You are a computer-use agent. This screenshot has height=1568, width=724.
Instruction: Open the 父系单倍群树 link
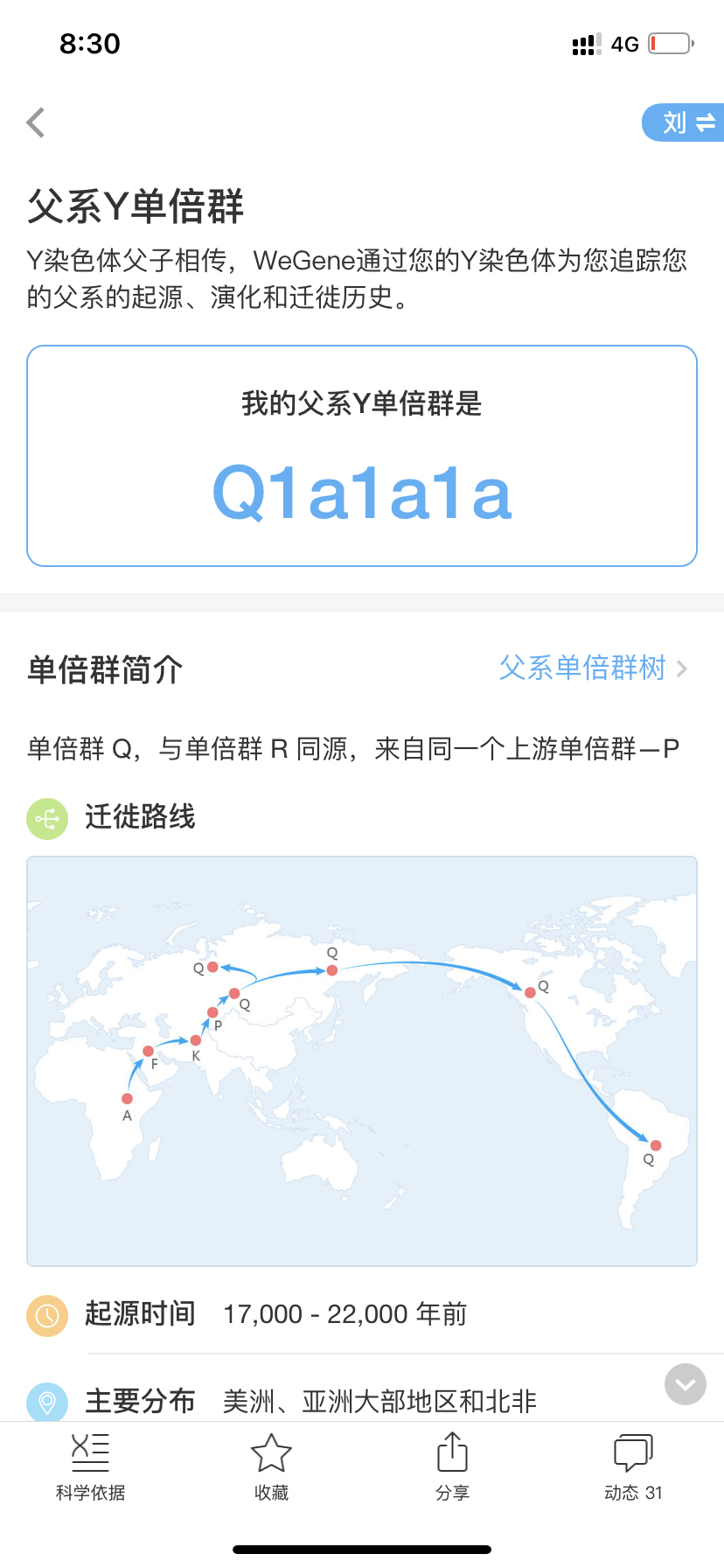point(594,668)
